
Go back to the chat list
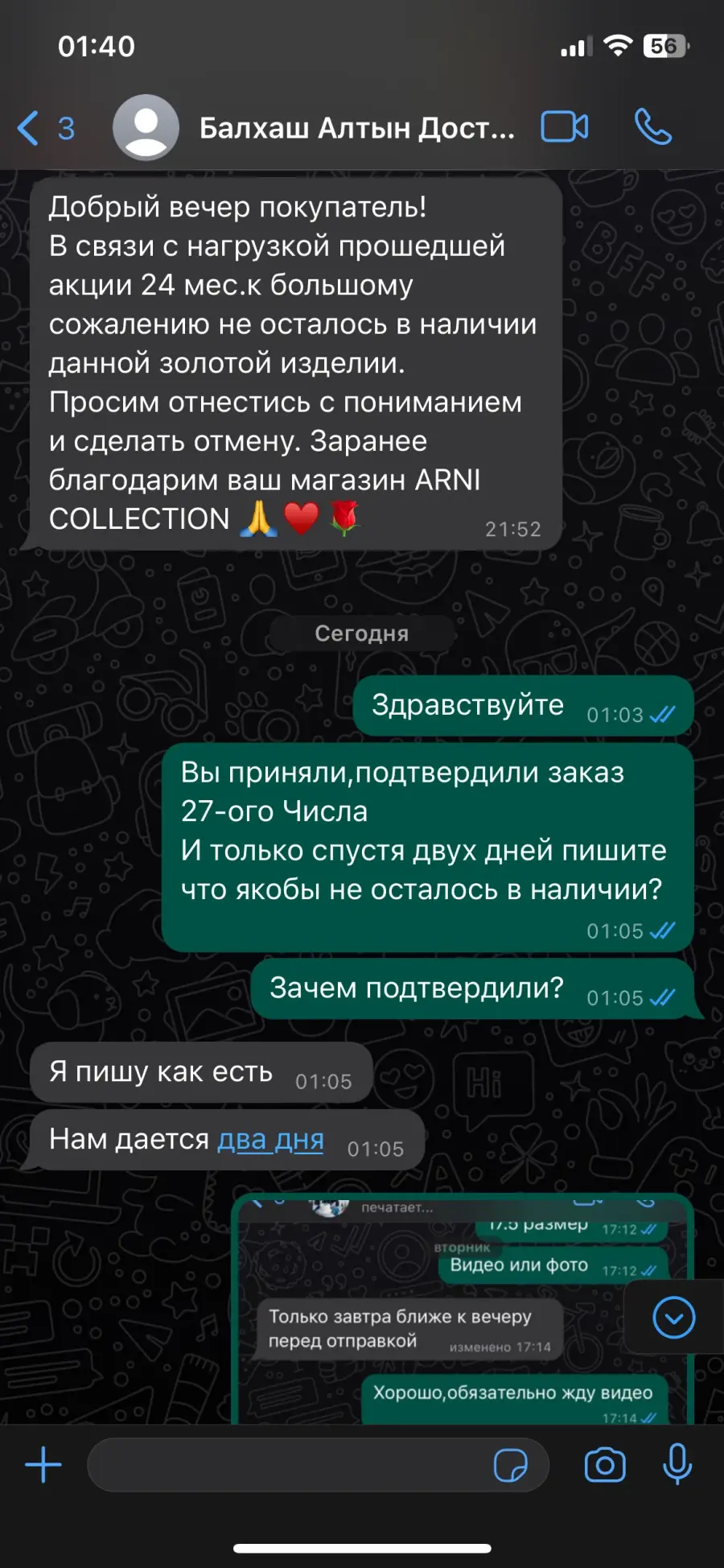point(45,128)
